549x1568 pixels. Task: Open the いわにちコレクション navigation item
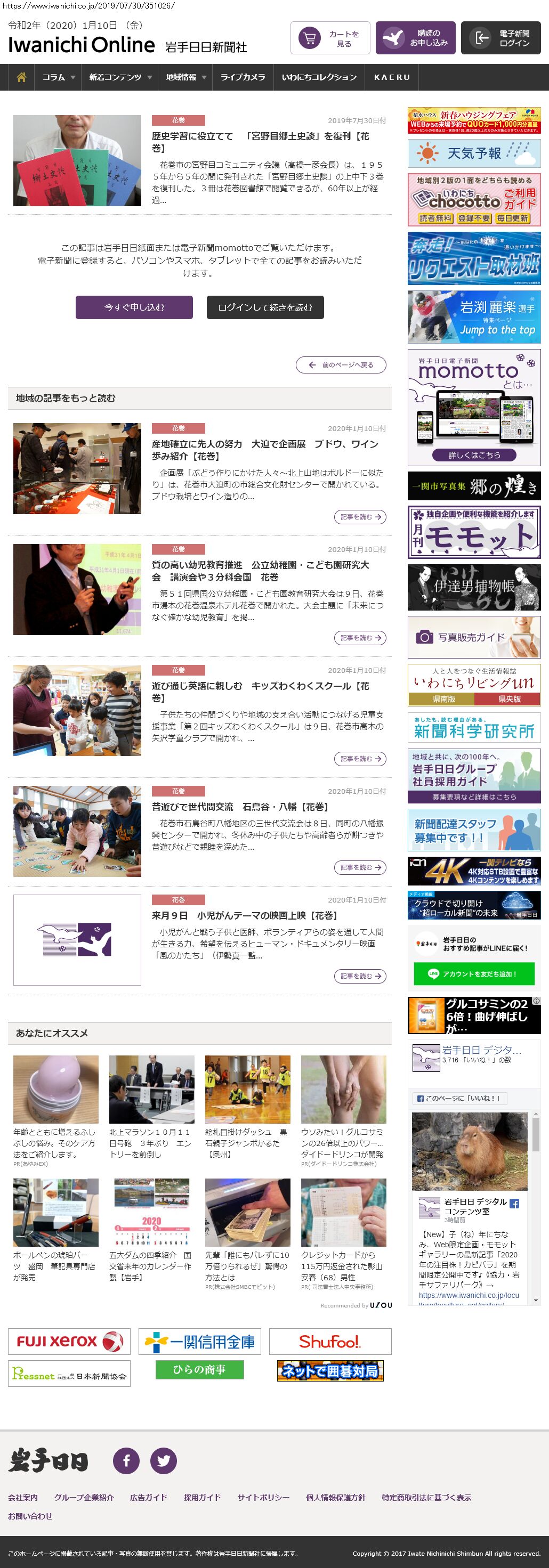click(319, 77)
